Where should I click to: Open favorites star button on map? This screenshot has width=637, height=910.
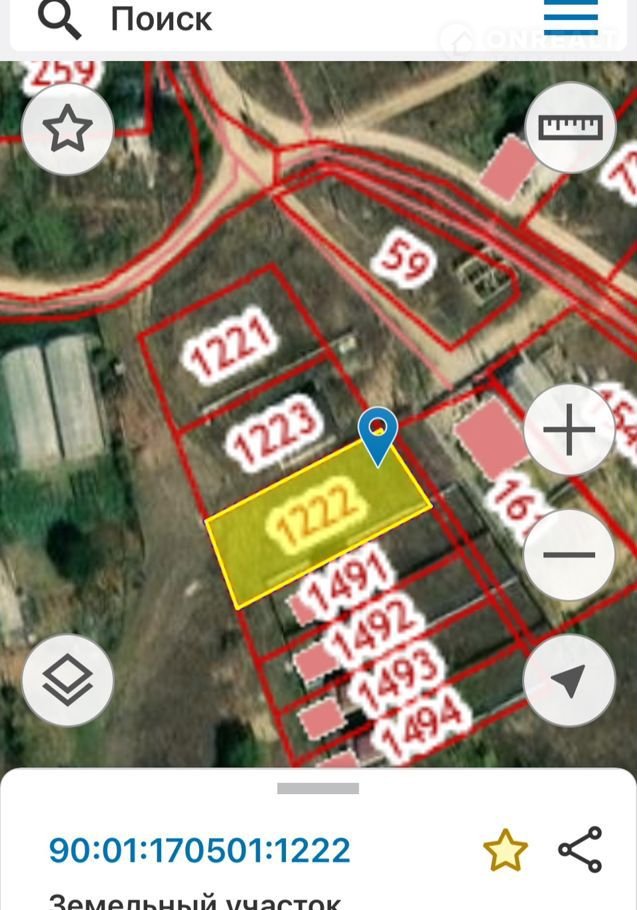point(68,129)
